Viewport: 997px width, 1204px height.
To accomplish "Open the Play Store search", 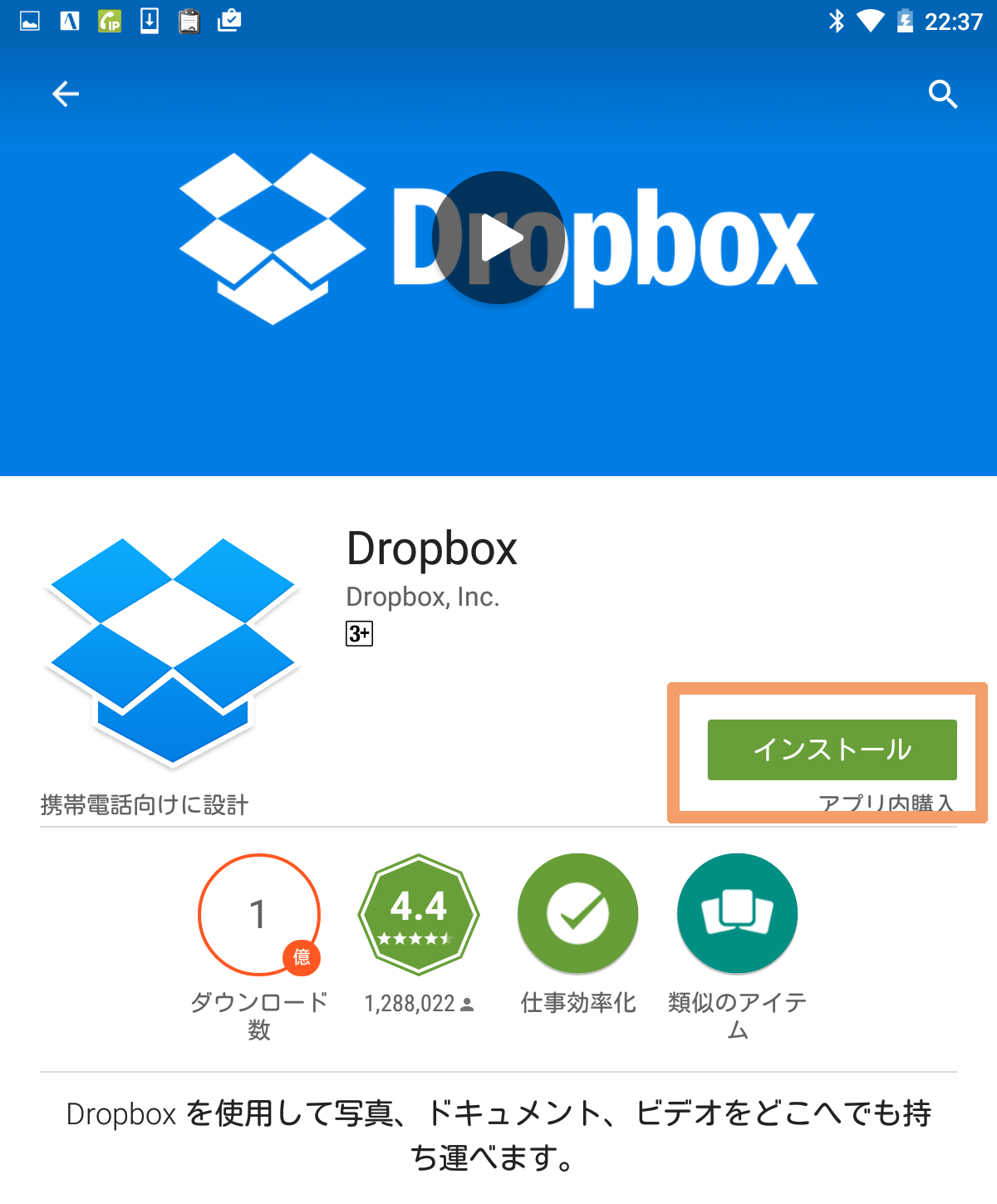I will [943, 94].
